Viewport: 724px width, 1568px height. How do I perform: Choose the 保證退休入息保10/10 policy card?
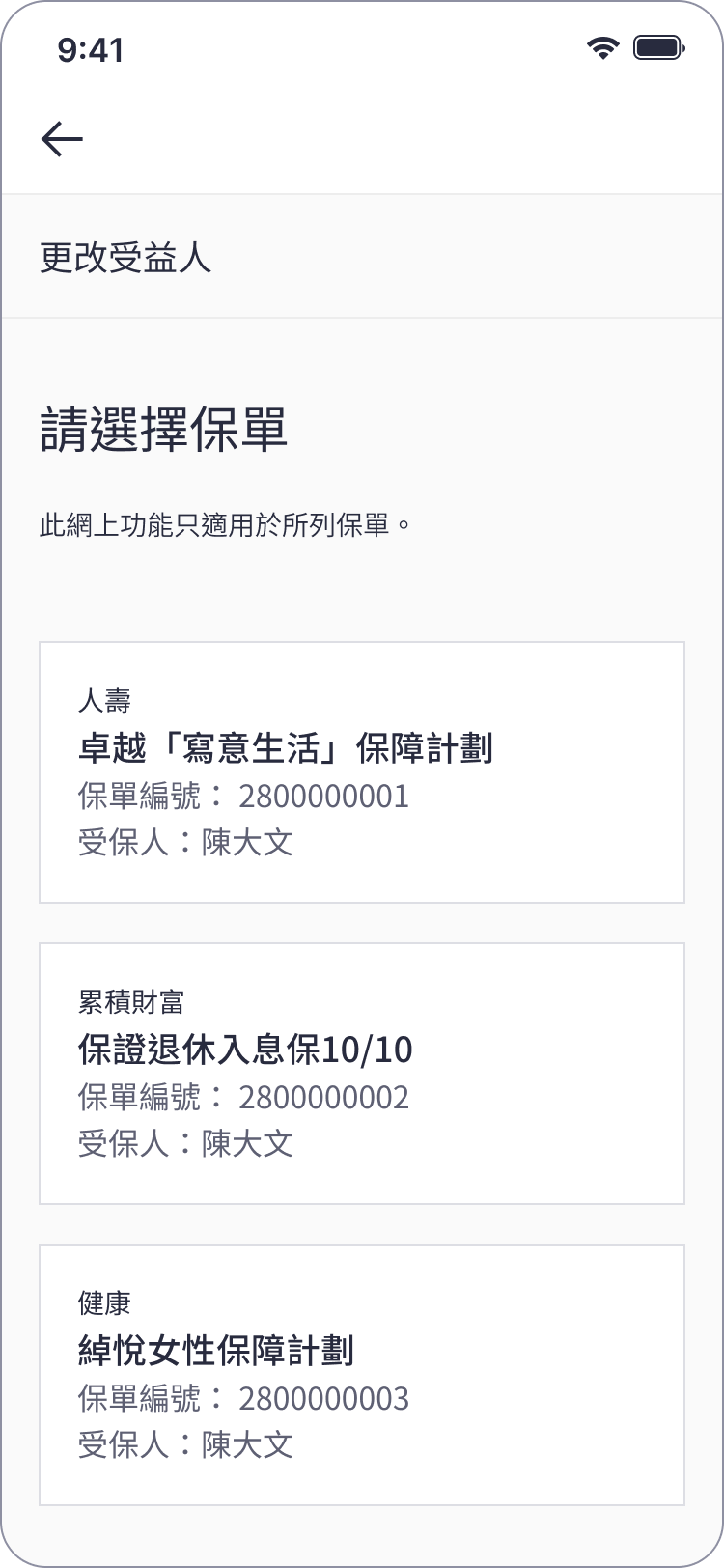[x=362, y=1074]
